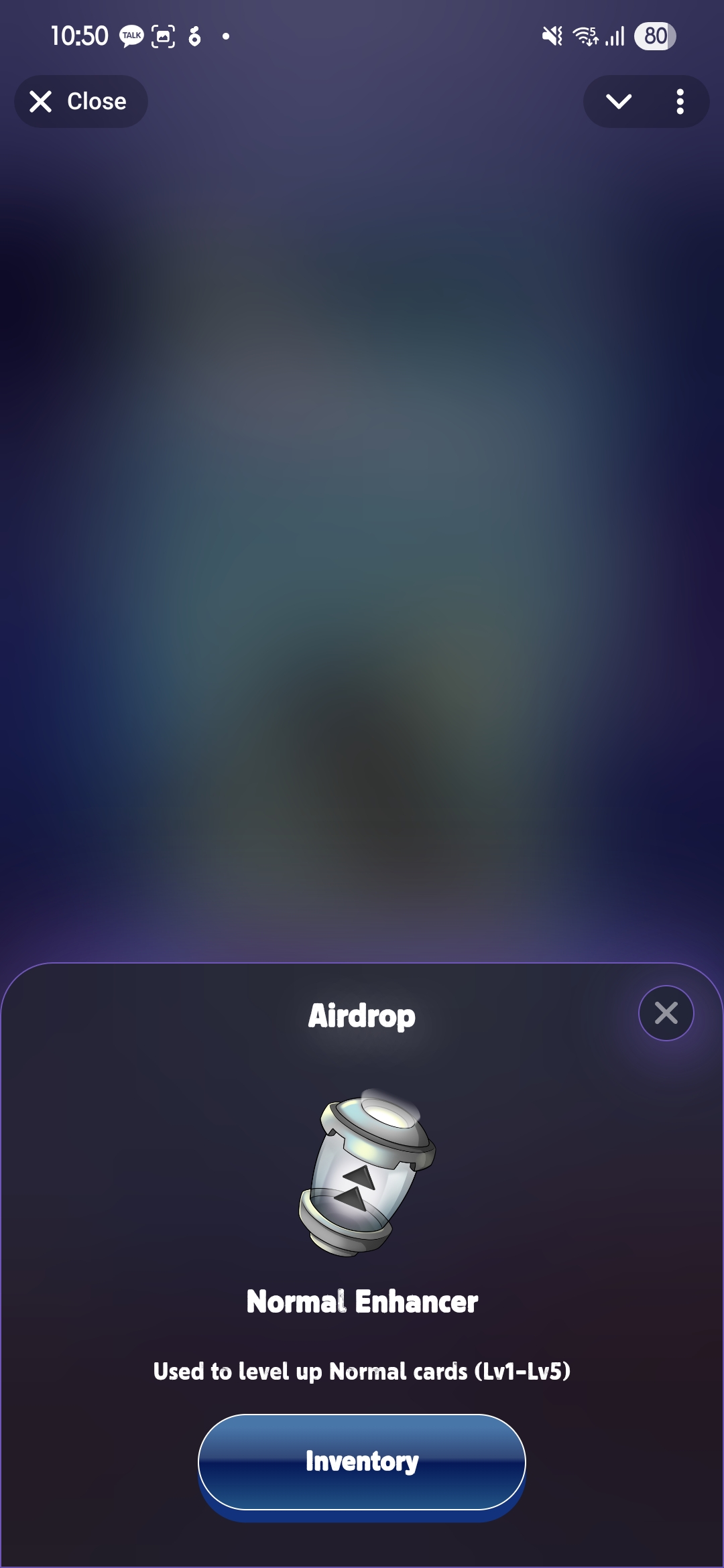724x1568 pixels.
Task: Open the three-dot overflow menu
Action: click(x=680, y=101)
